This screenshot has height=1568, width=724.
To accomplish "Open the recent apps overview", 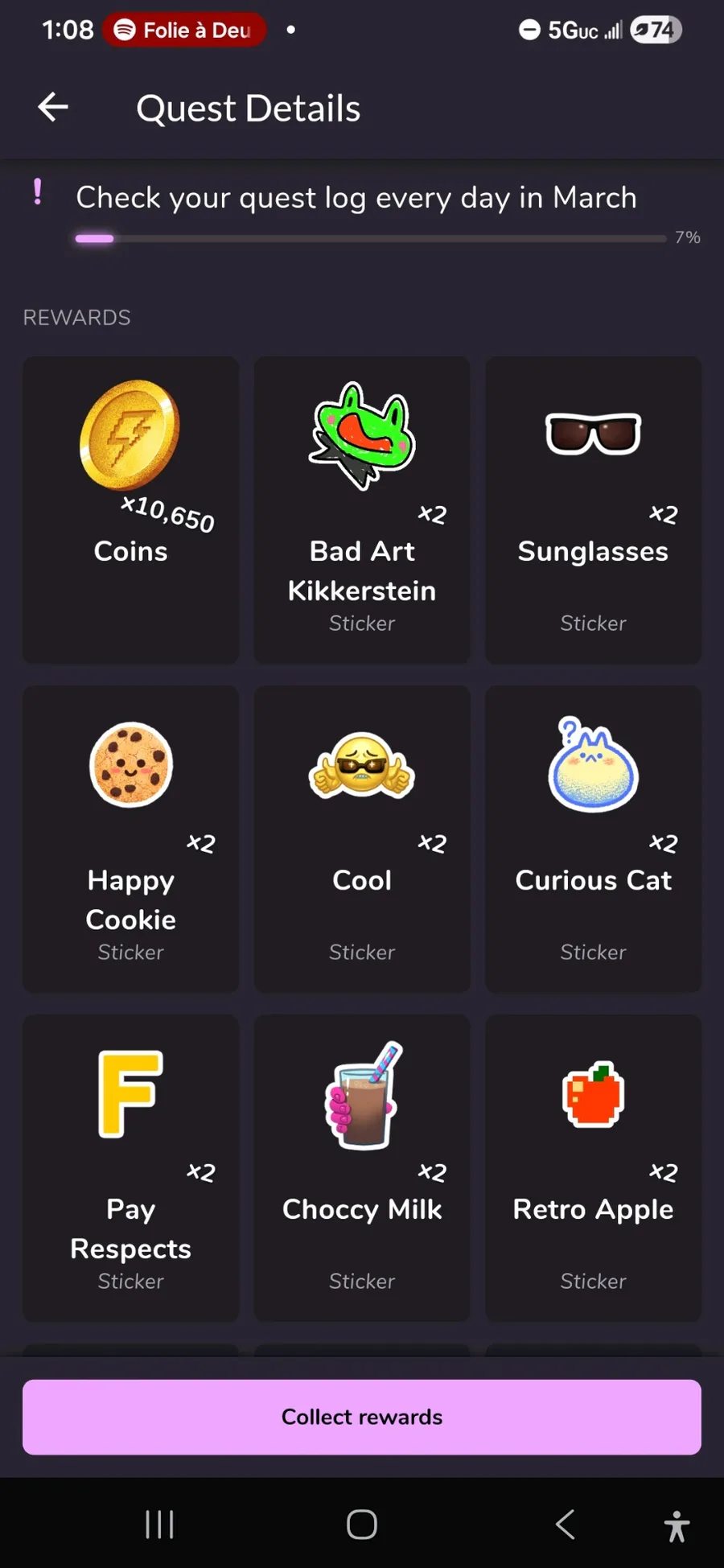I will click(x=159, y=1524).
